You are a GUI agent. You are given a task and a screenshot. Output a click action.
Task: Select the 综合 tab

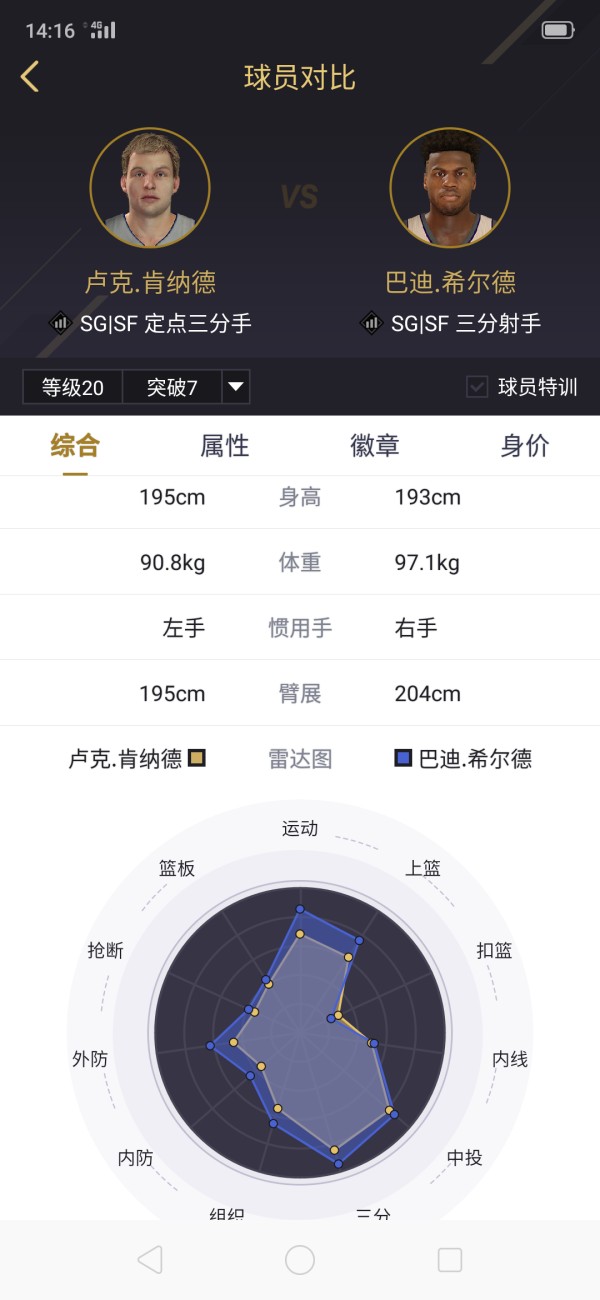tap(75, 446)
